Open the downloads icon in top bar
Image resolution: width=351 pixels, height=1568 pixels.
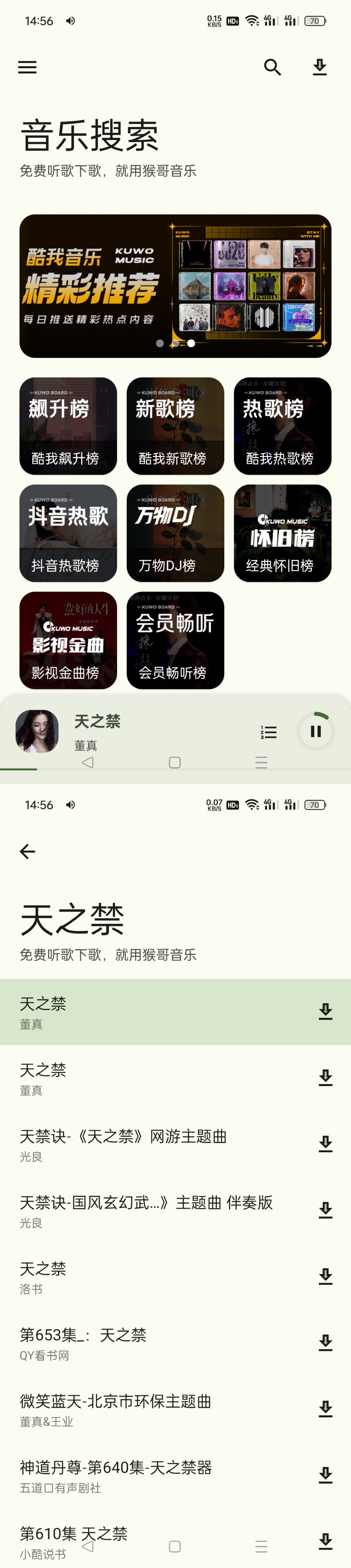tap(319, 67)
